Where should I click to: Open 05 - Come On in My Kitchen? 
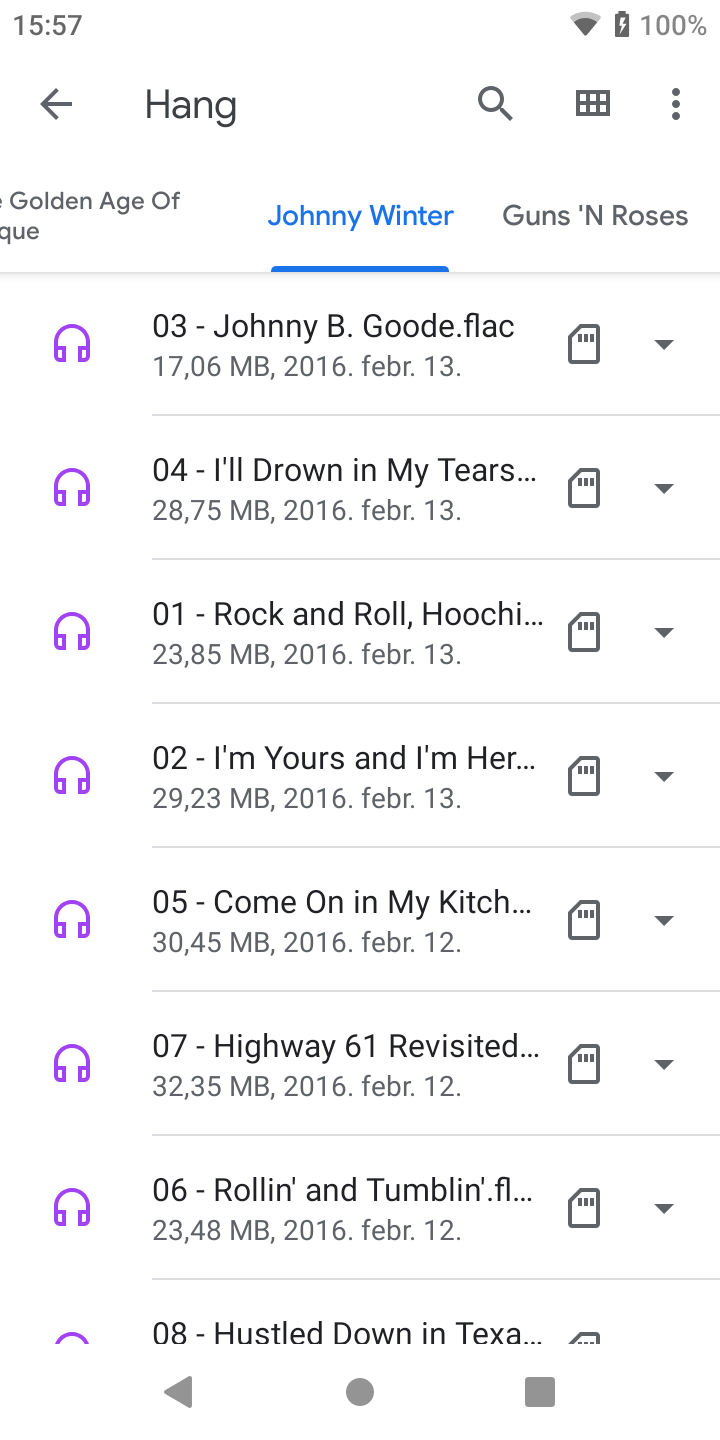pos(360,920)
